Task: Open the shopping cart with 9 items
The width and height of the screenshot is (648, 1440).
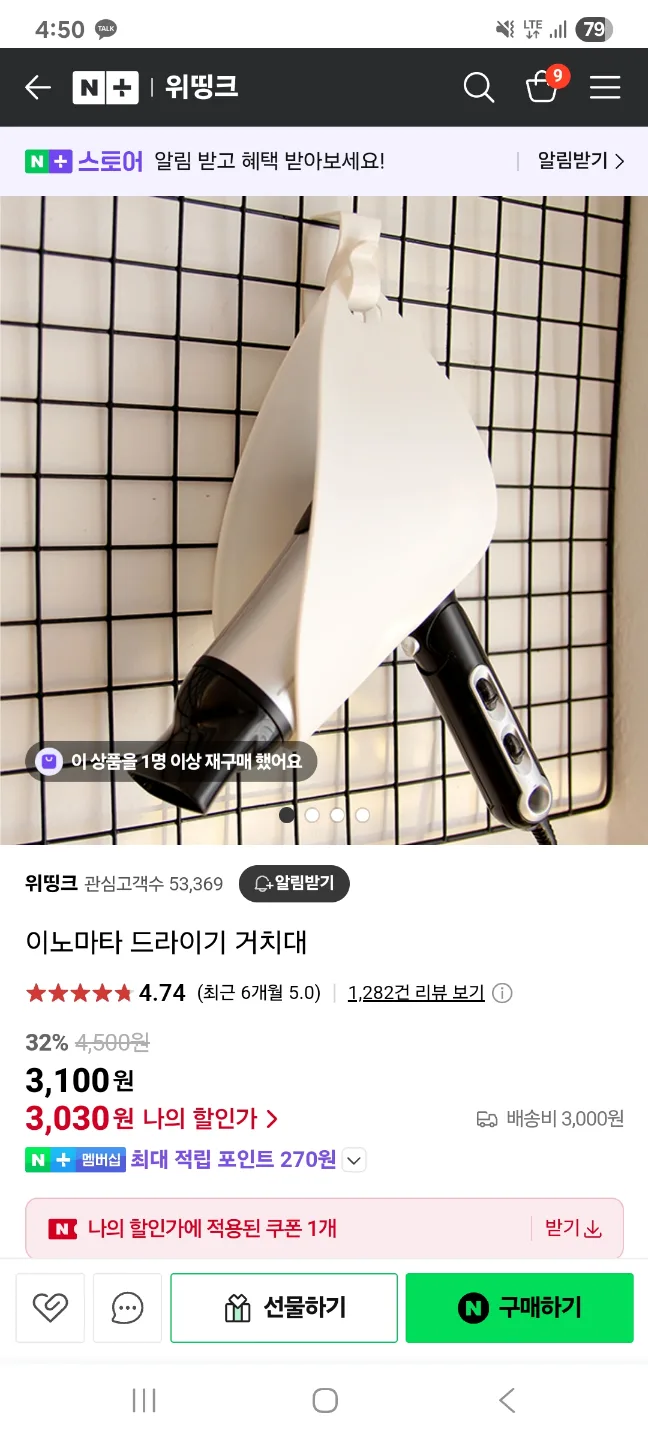Action: click(x=543, y=87)
